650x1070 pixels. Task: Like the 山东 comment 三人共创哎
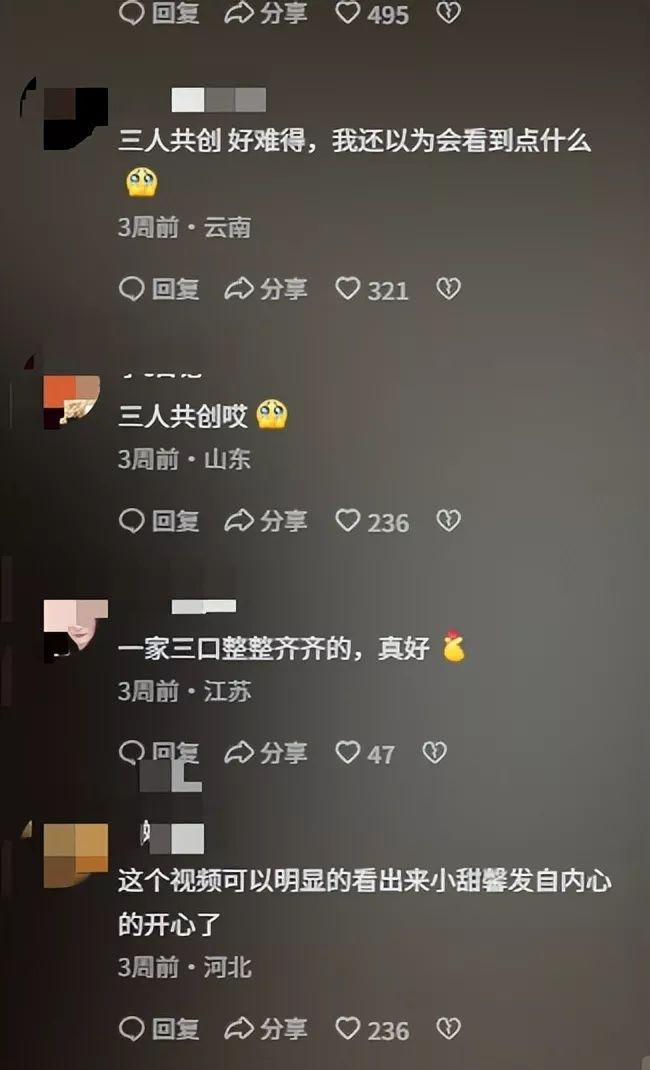[x=348, y=521]
